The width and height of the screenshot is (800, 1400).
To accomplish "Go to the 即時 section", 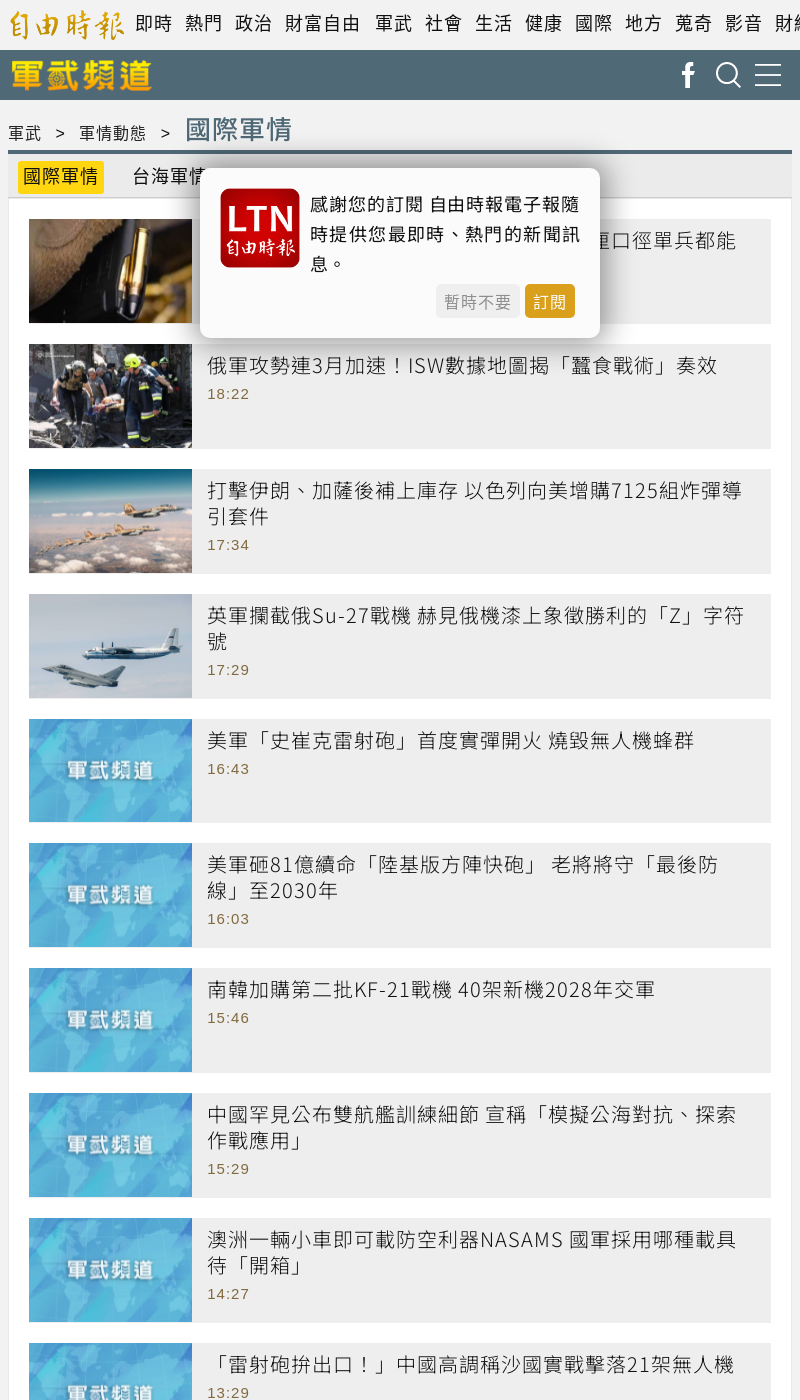I will [x=154, y=23].
